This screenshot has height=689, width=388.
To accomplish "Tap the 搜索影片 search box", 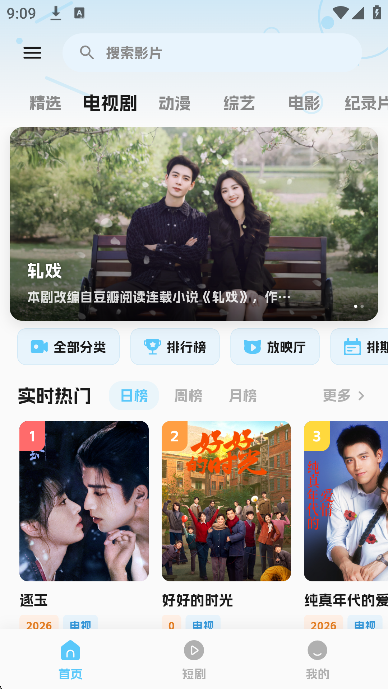I will point(212,53).
